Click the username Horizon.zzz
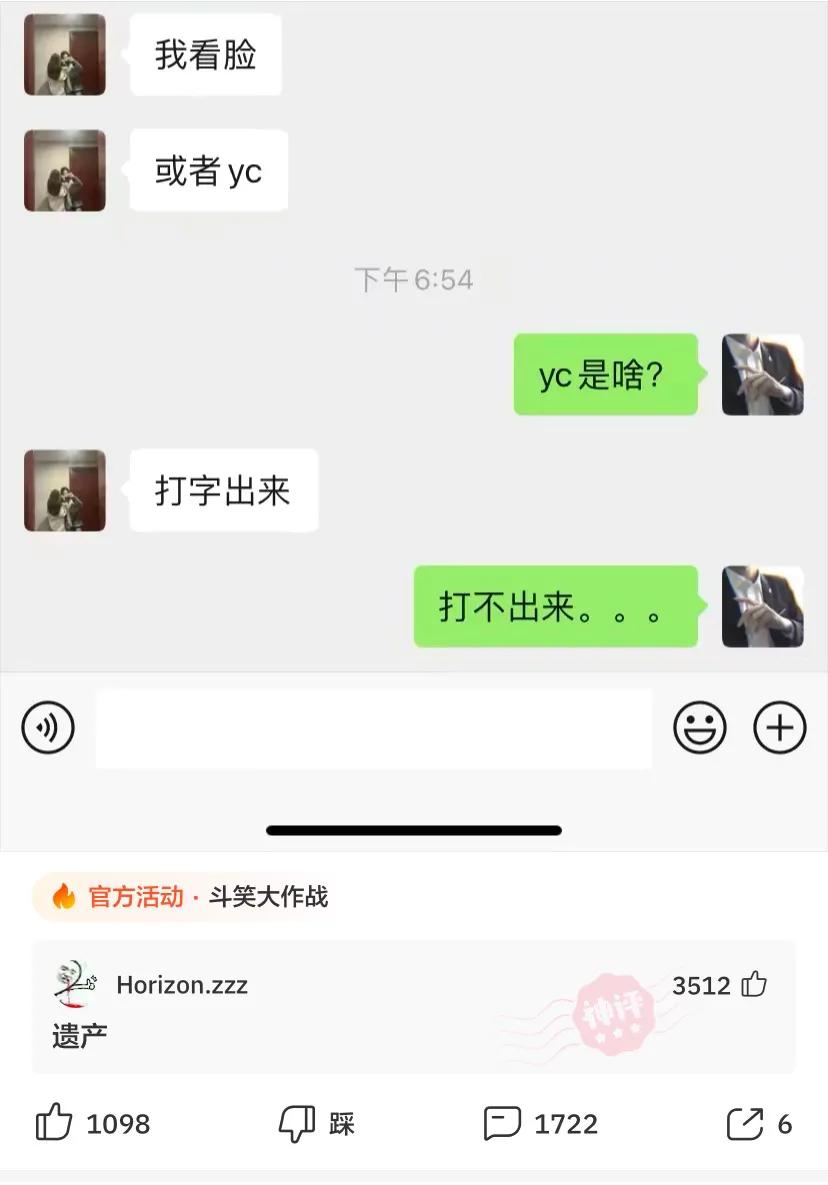The height and width of the screenshot is (1185, 828). (x=183, y=985)
